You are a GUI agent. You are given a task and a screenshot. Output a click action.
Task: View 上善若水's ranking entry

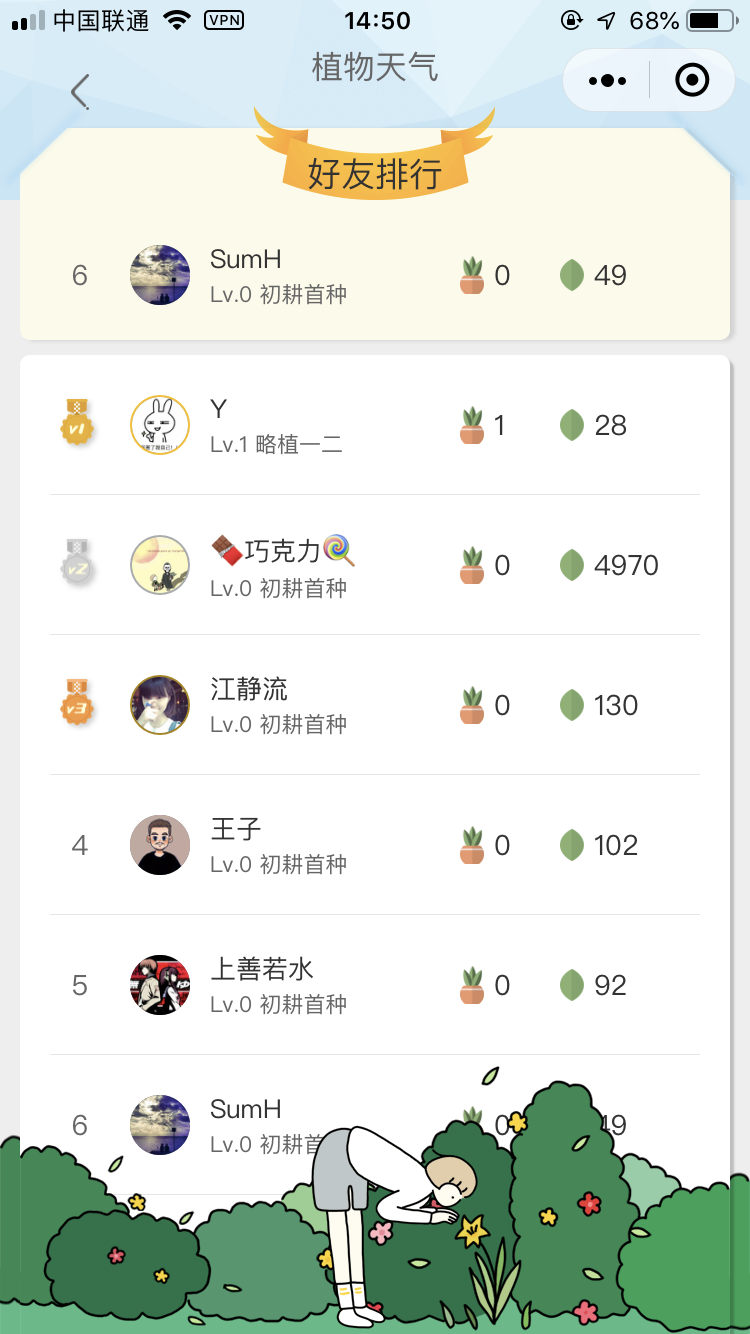click(x=375, y=985)
